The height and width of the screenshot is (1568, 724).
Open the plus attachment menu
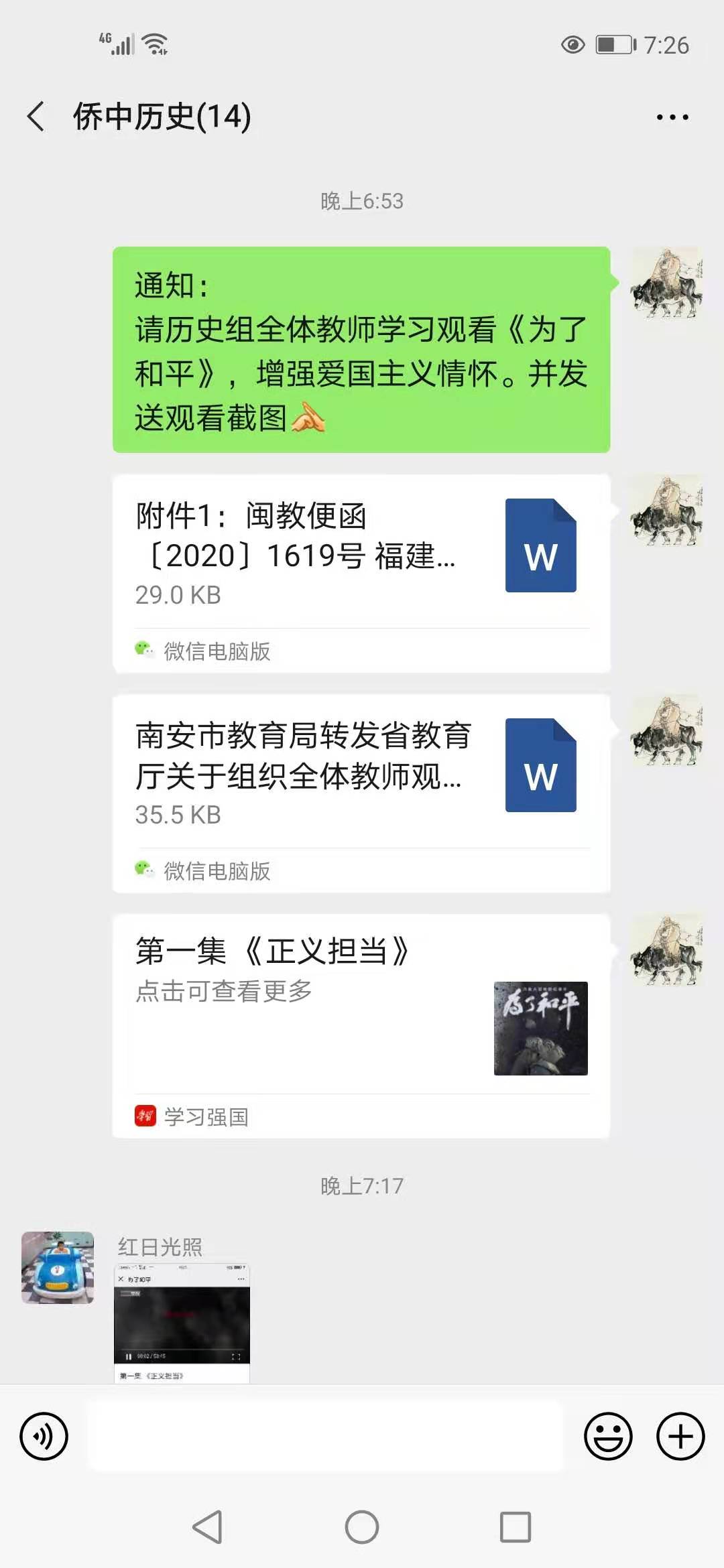click(680, 1437)
